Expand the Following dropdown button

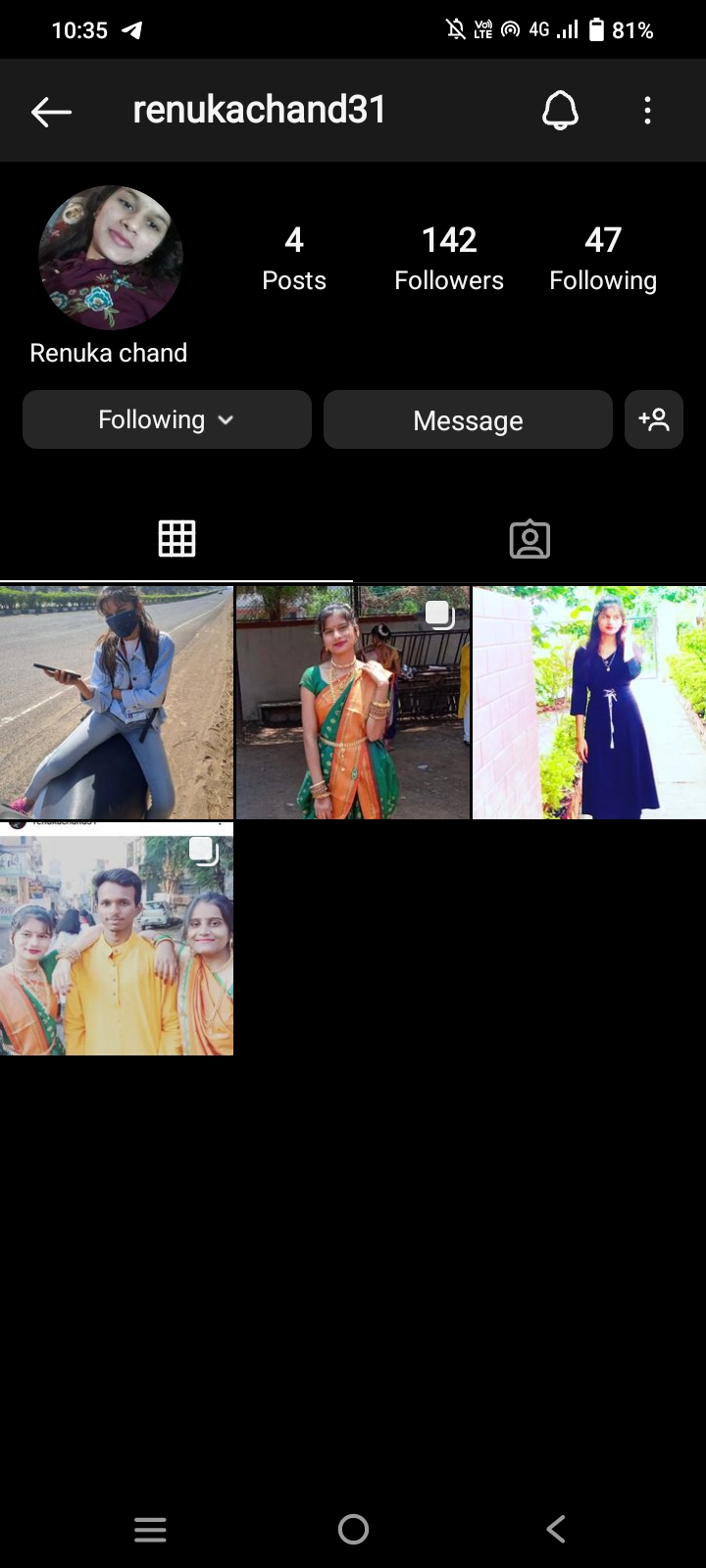[167, 419]
